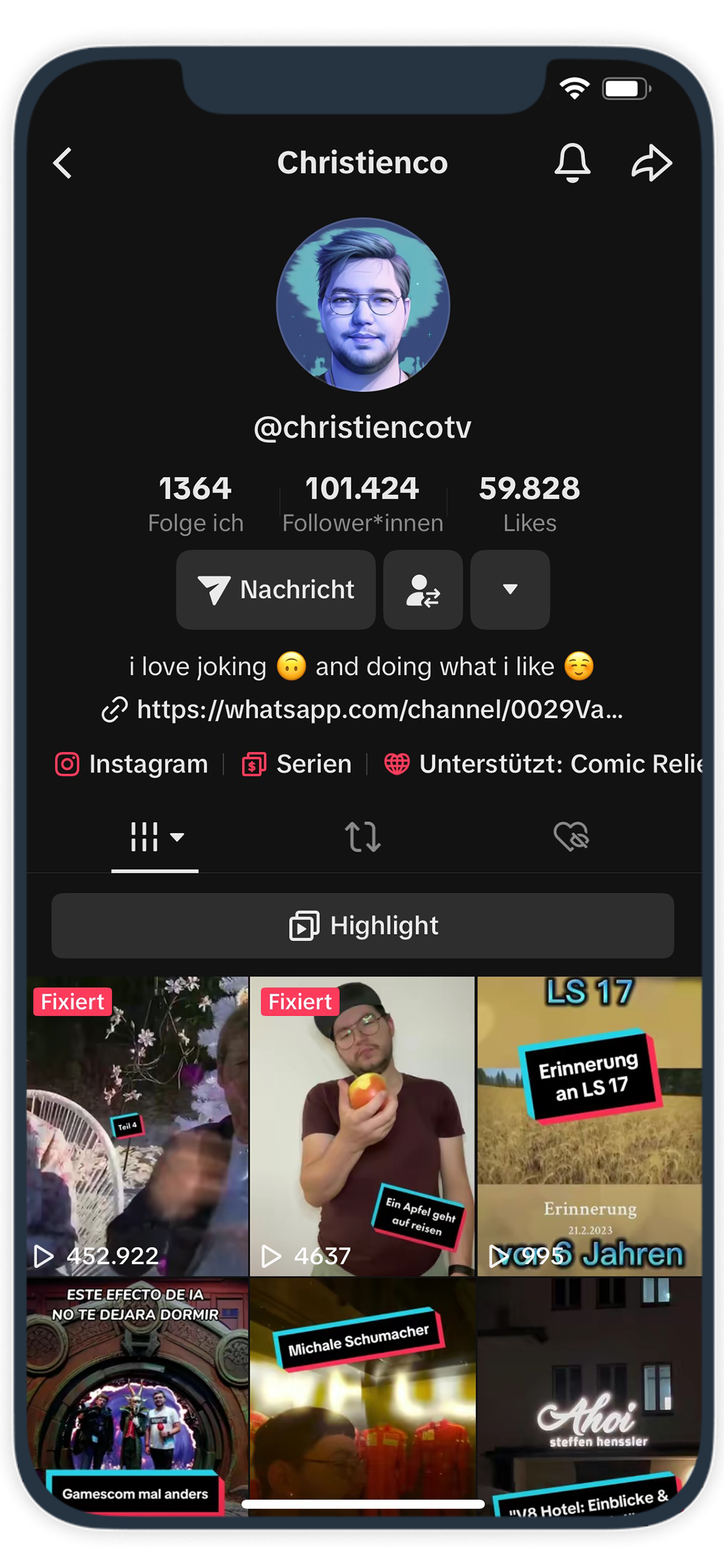Play the Ein Apfel geht auf reisen video
This screenshot has height=1568, width=724.
click(362, 1126)
